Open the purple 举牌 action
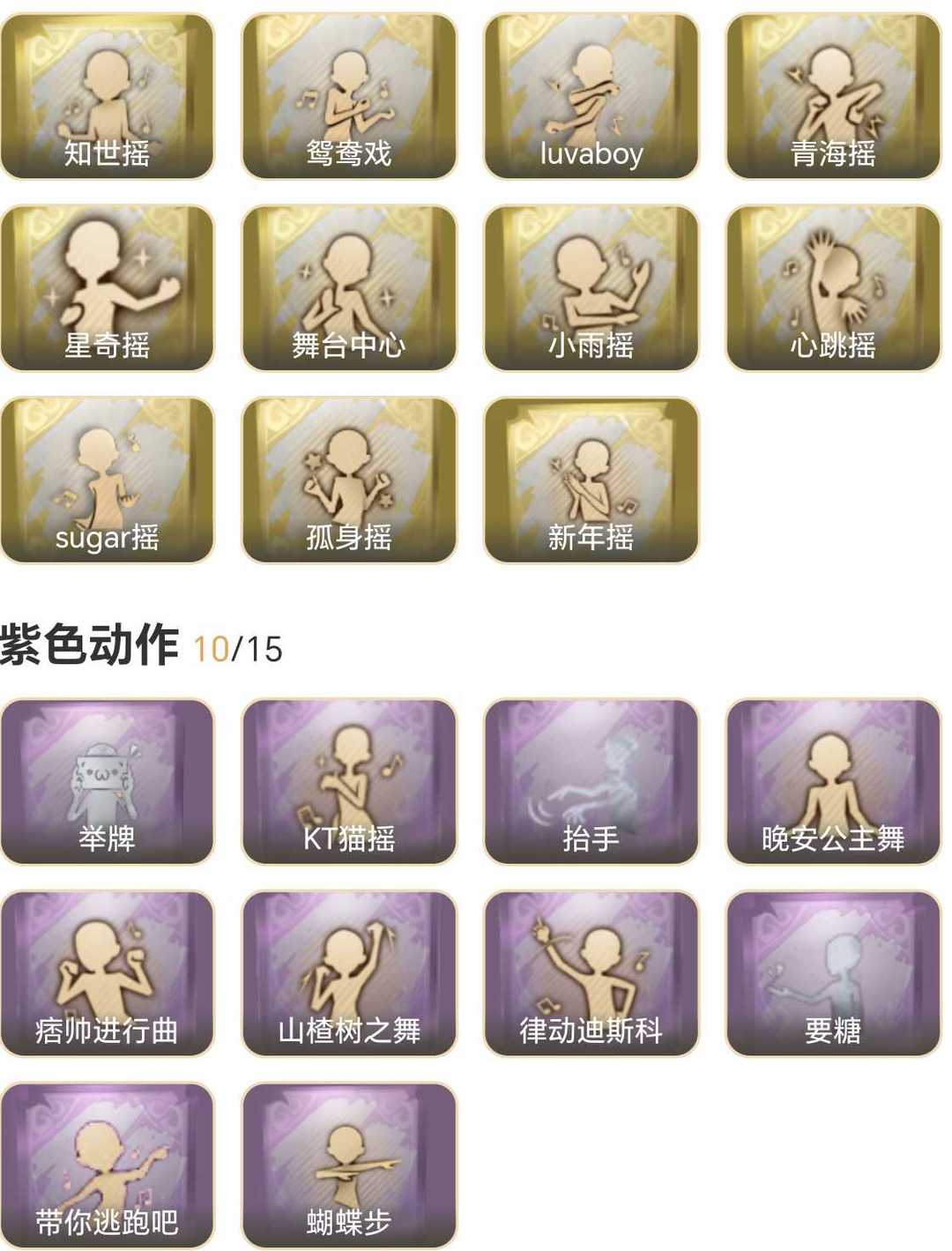This screenshot has height=1251, width=952. click(108, 782)
